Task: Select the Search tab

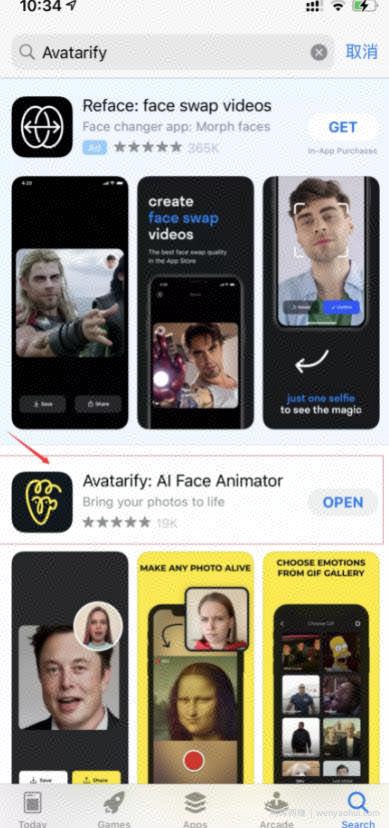Action: [x=358, y=810]
